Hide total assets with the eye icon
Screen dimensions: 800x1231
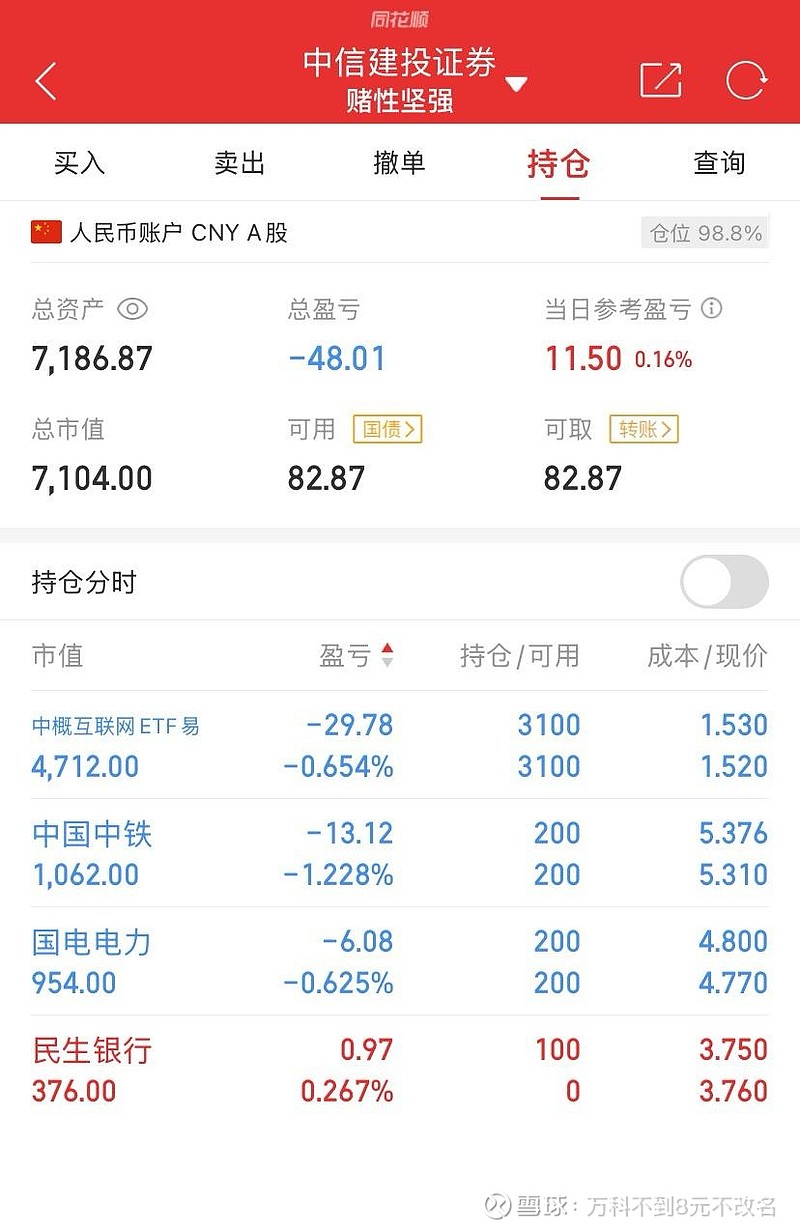pos(132,309)
